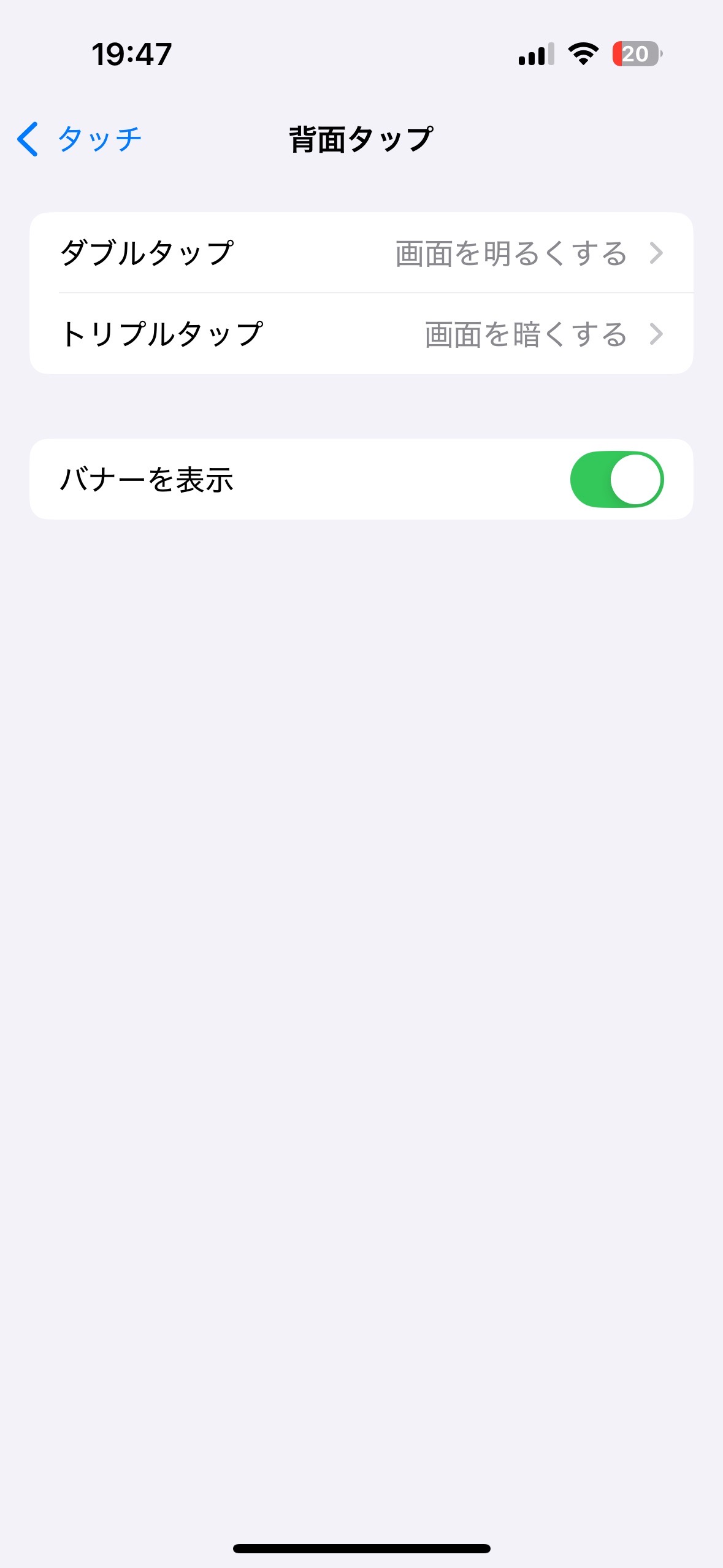Screen dimensions: 723x1568
Task: Select the 背面タップ page title
Action: pyautogui.click(x=361, y=137)
